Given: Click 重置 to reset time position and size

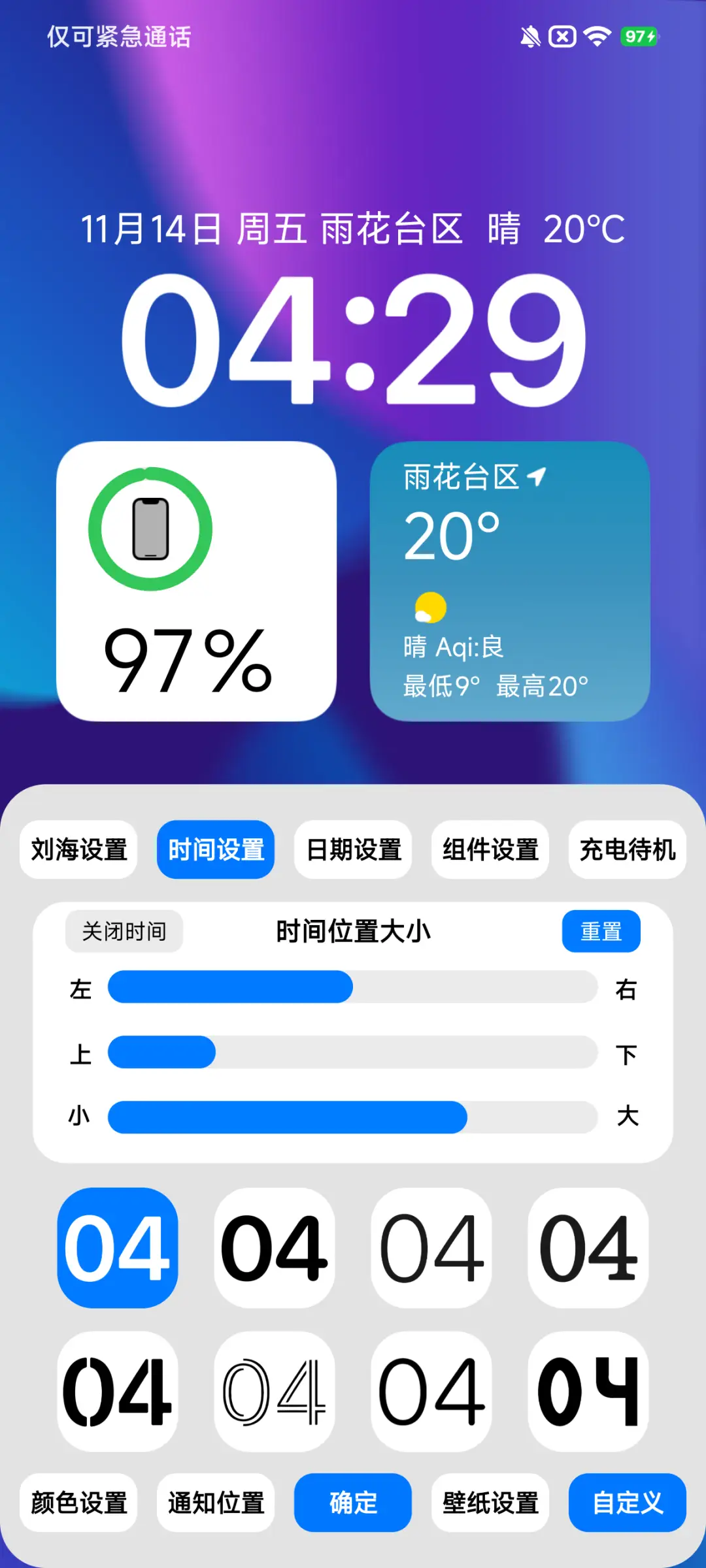Looking at the screenshot, I should click(601, 932).
